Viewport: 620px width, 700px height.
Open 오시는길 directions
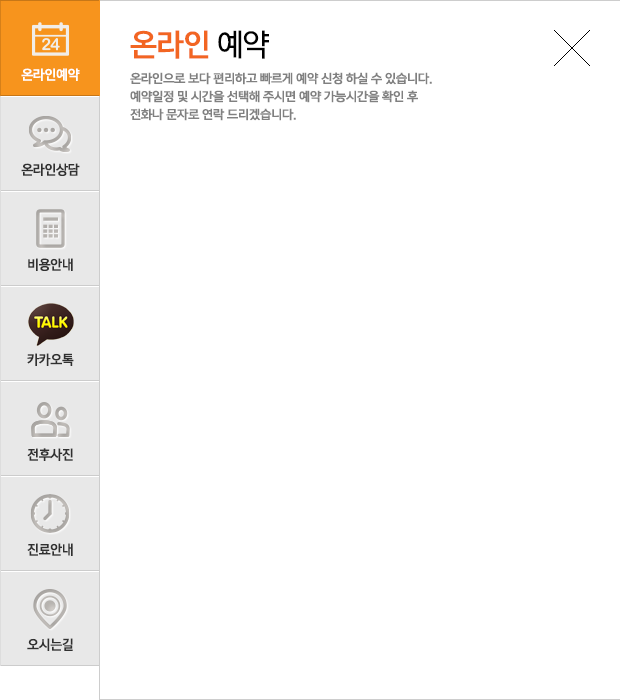point(50,618)
